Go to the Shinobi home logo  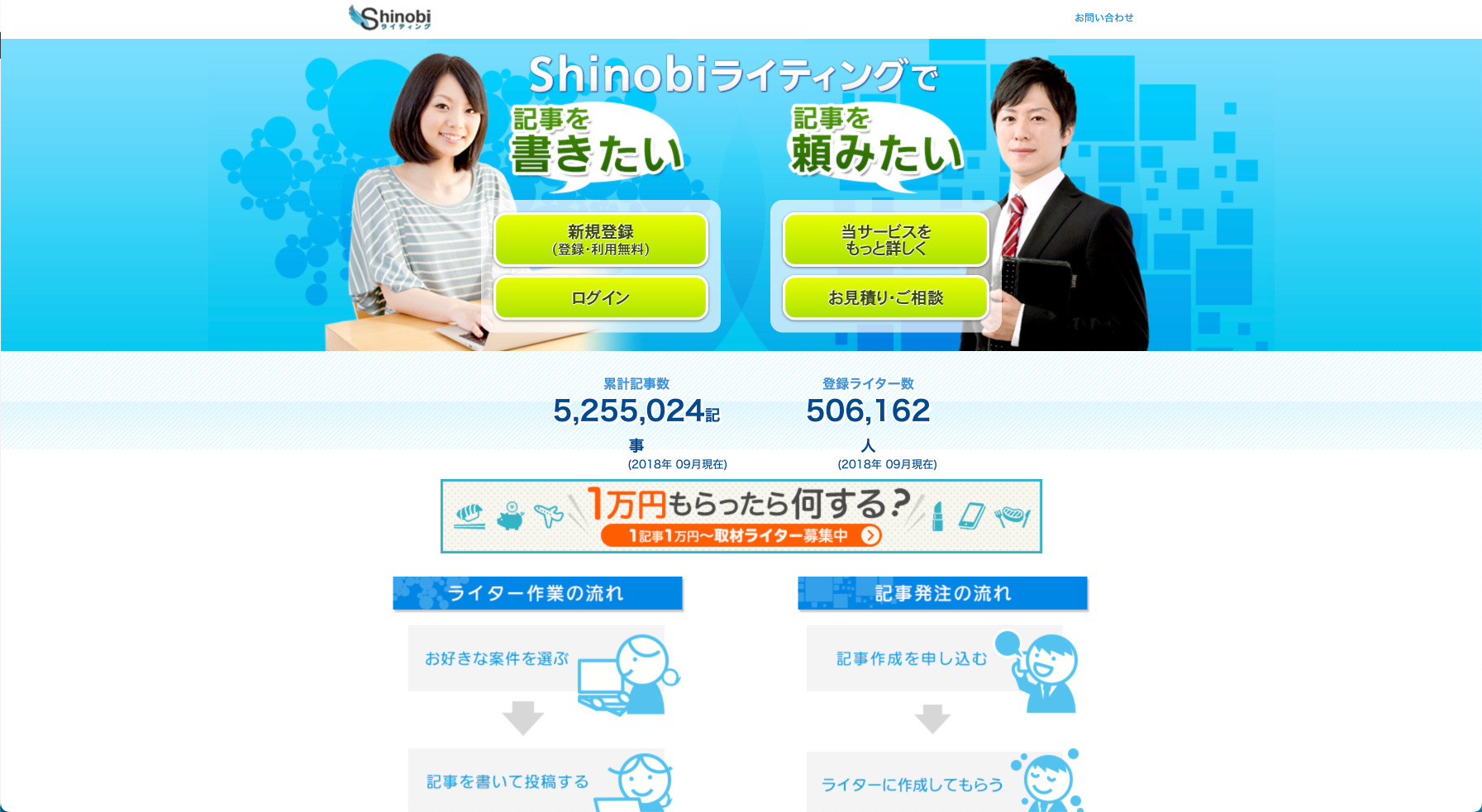(390, 17)
